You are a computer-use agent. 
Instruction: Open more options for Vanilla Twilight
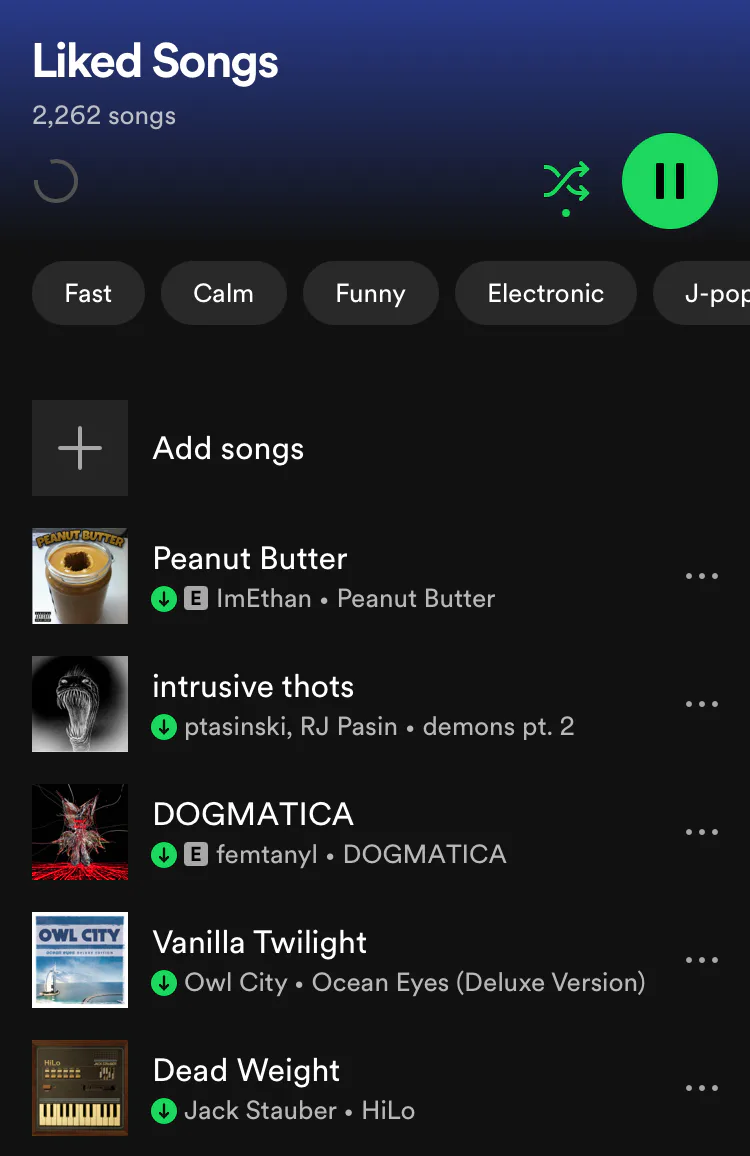click(x=702, y=960)
